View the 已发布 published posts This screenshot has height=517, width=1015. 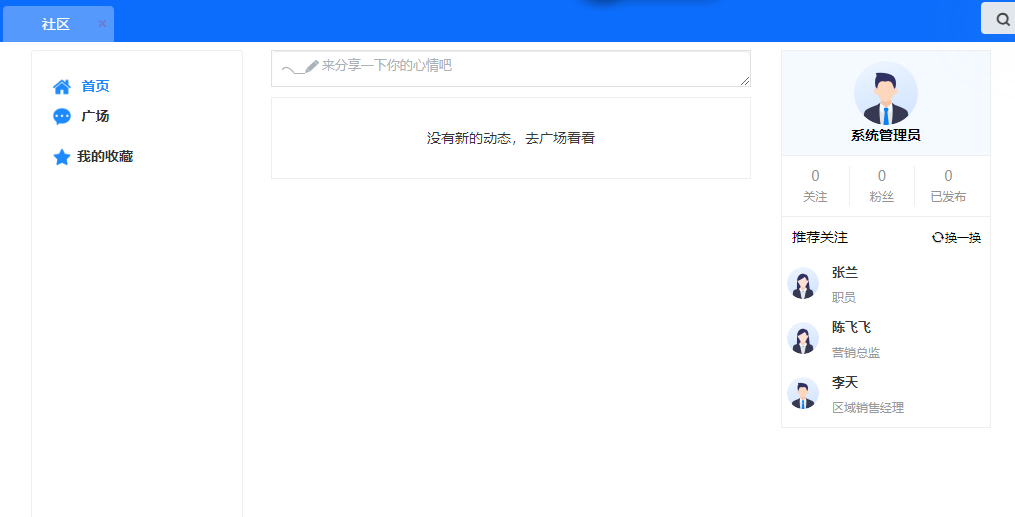coord(948,186)
